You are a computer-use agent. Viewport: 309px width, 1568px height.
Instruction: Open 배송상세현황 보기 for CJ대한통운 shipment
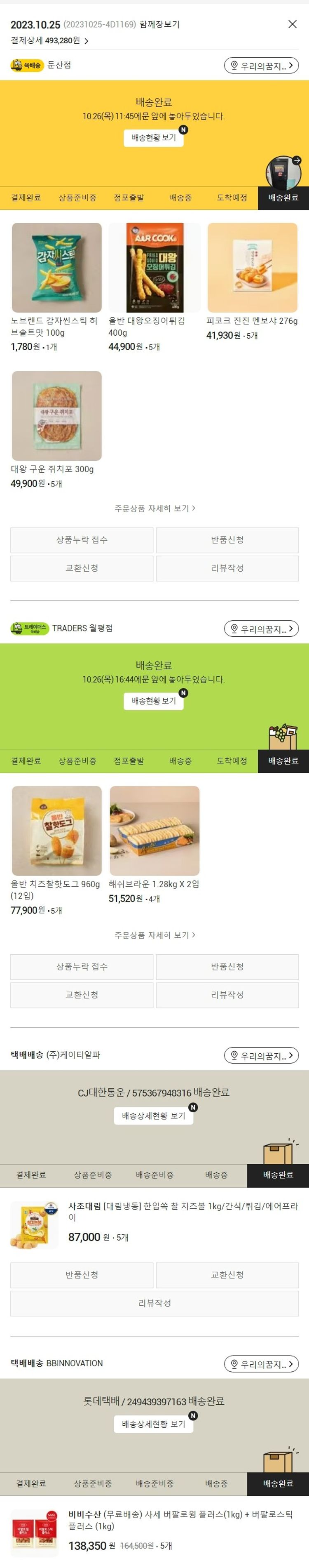coord(154,1116)
